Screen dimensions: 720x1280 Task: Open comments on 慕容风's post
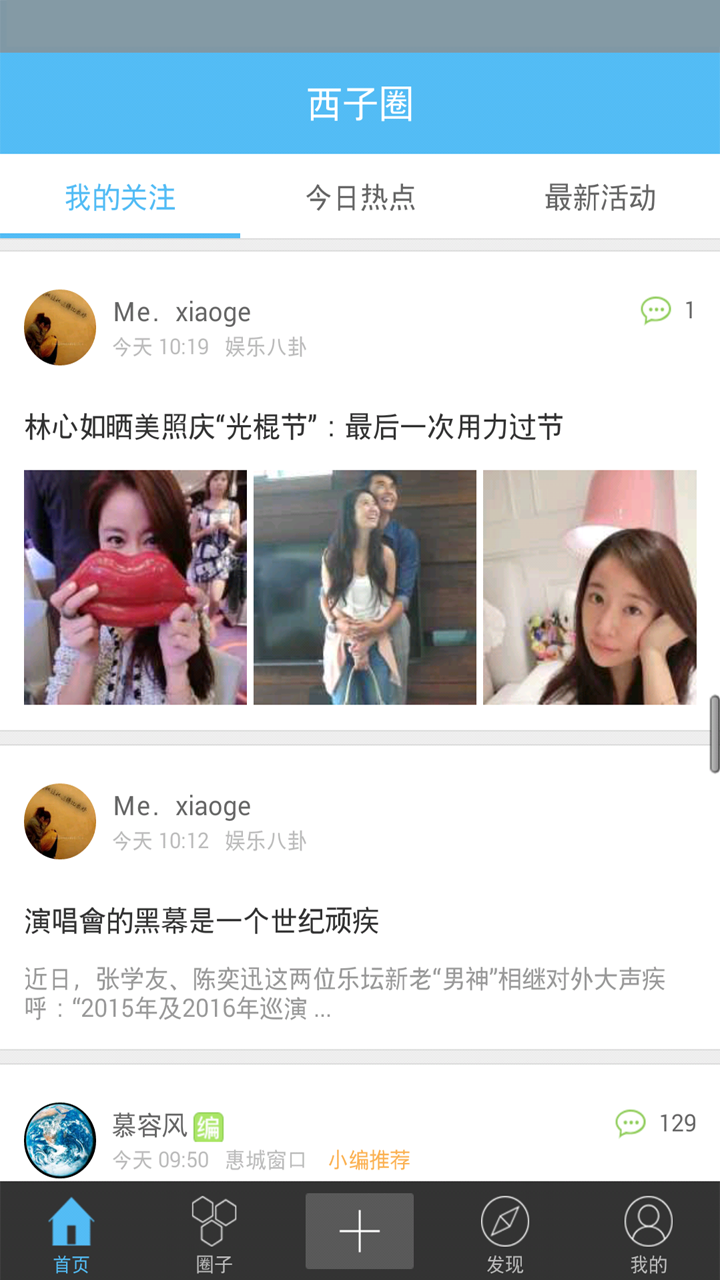point(655,1123)
